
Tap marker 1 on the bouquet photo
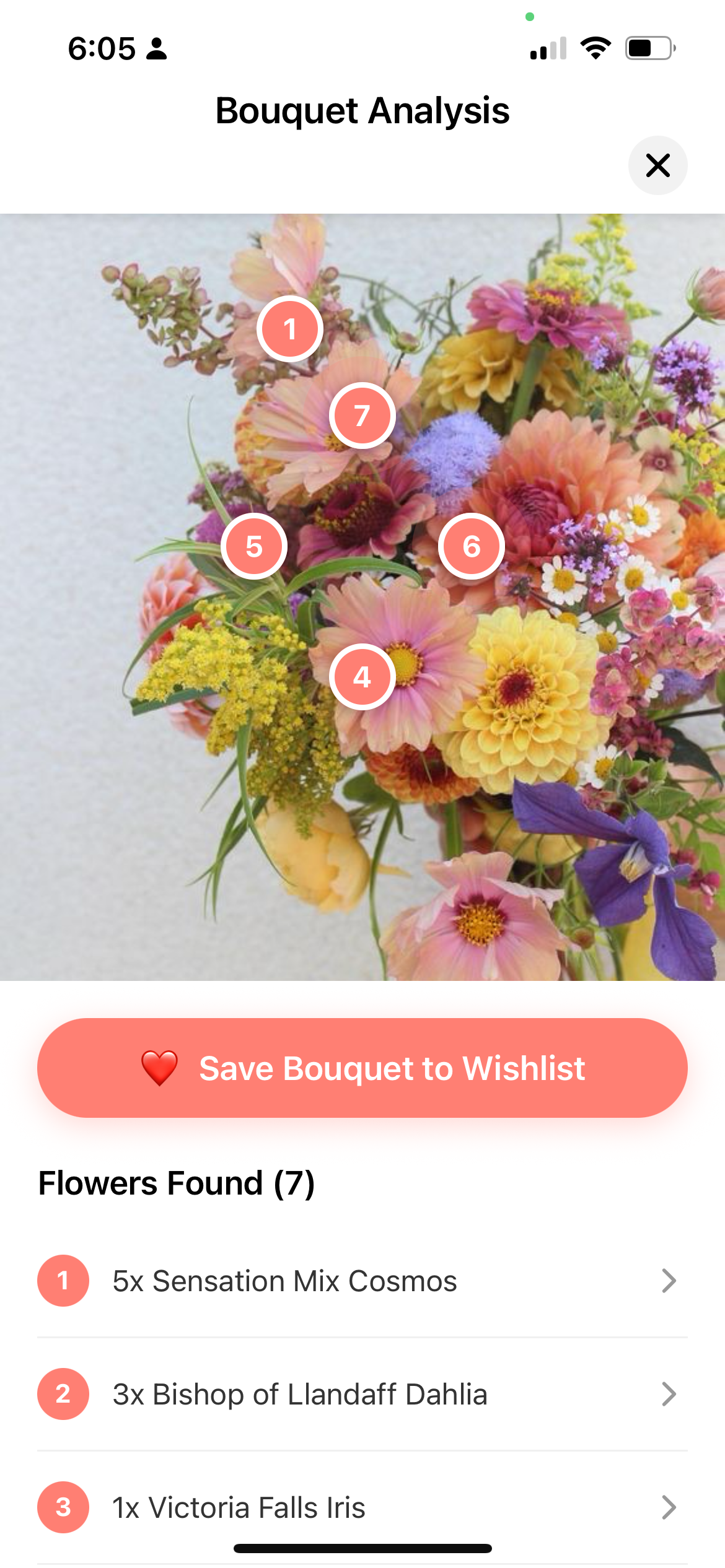pos(290,329)
